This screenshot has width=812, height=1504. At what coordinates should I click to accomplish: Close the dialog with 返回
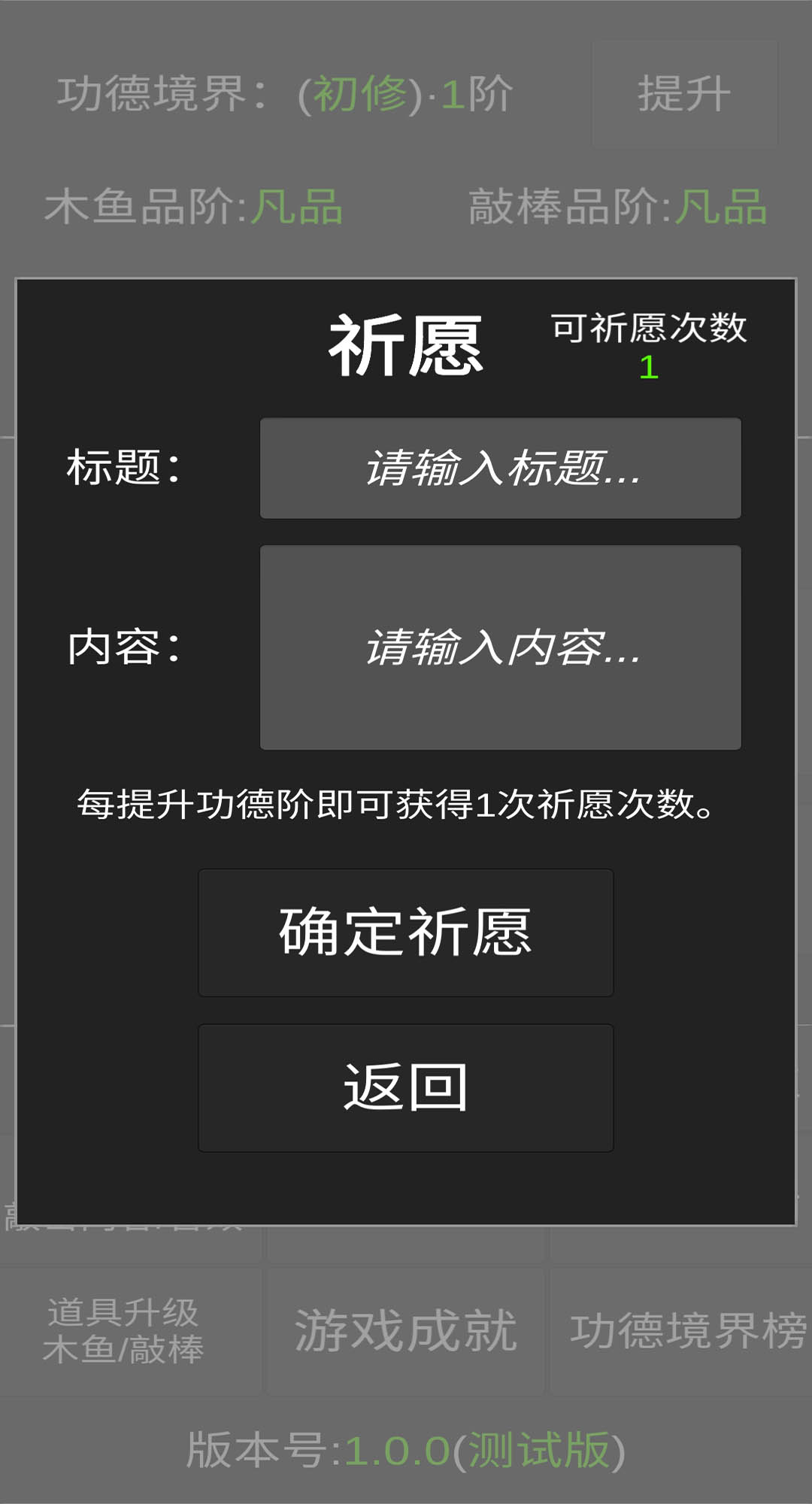(x=406, y=1087)
